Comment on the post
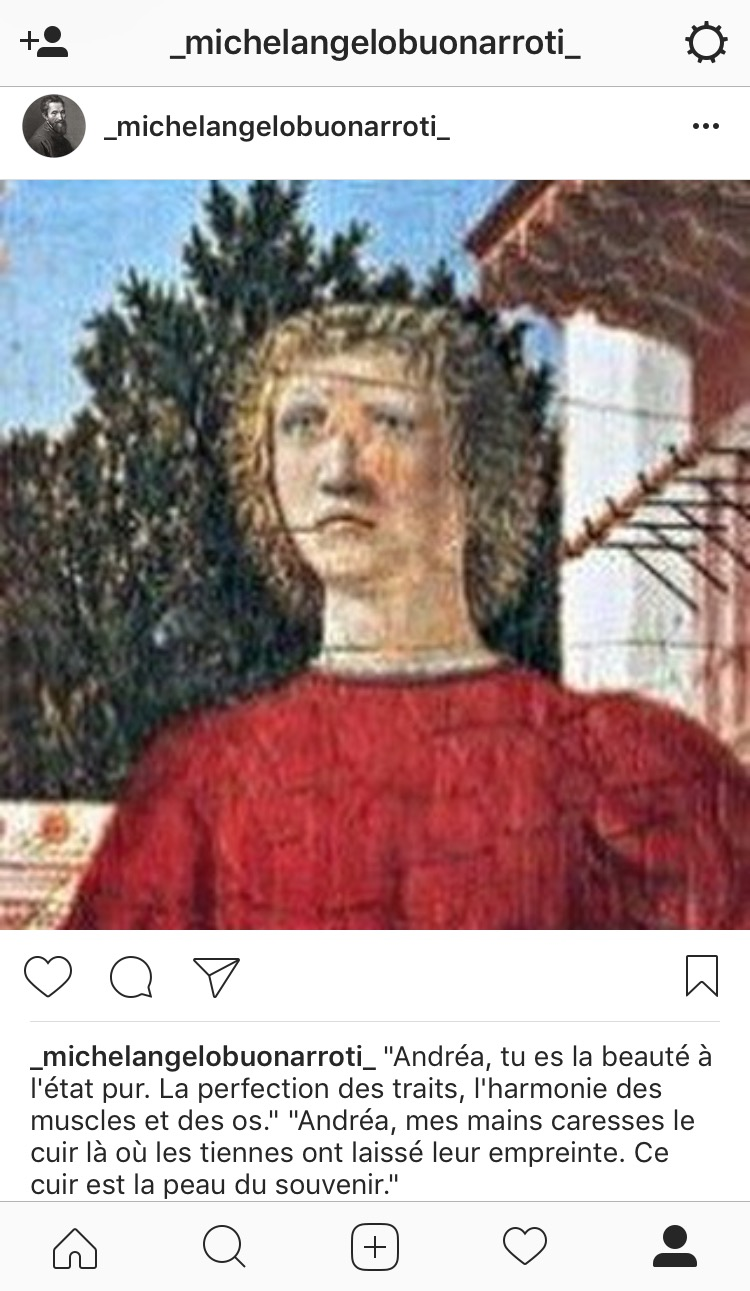 pyautogui.click(x=132, y=977)
